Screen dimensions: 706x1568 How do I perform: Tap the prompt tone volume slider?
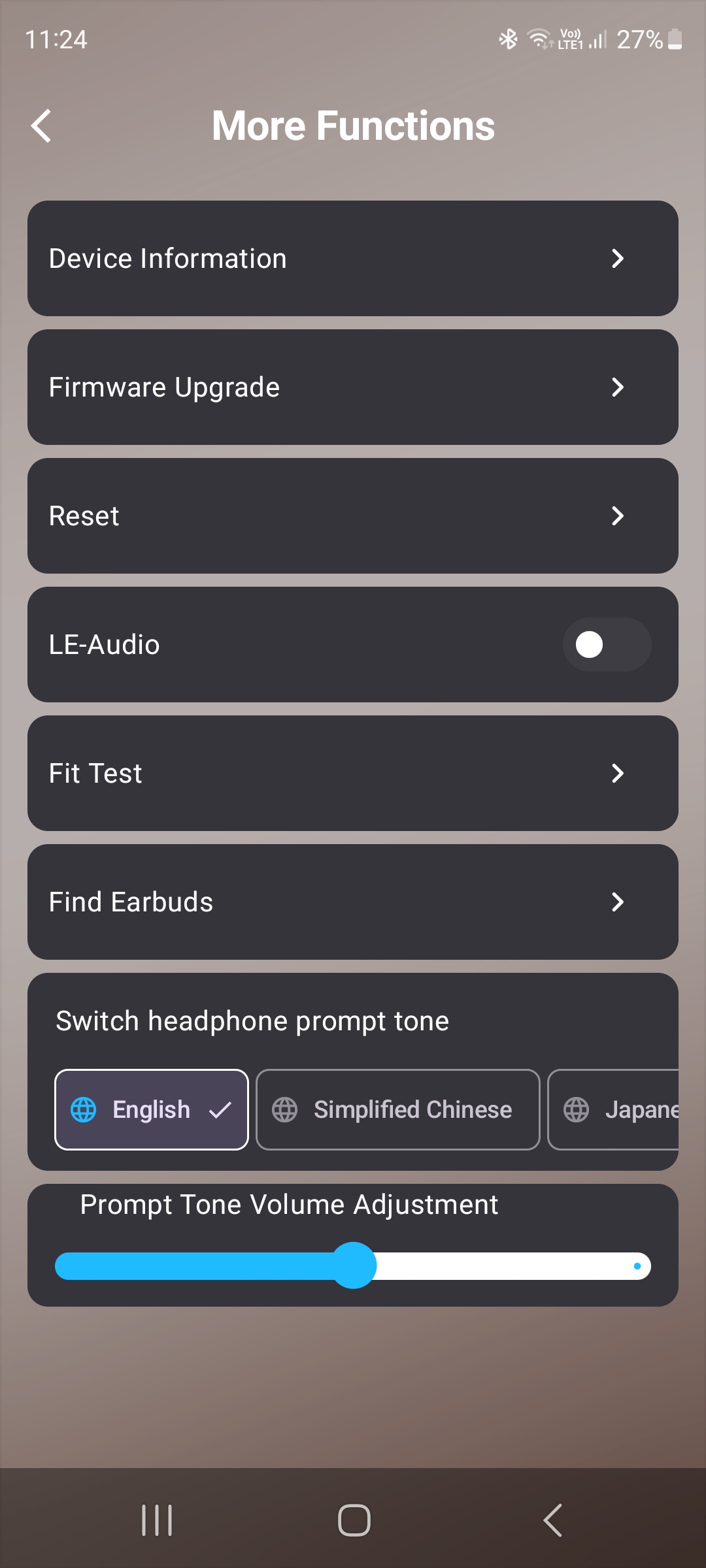coord(353,1266)
